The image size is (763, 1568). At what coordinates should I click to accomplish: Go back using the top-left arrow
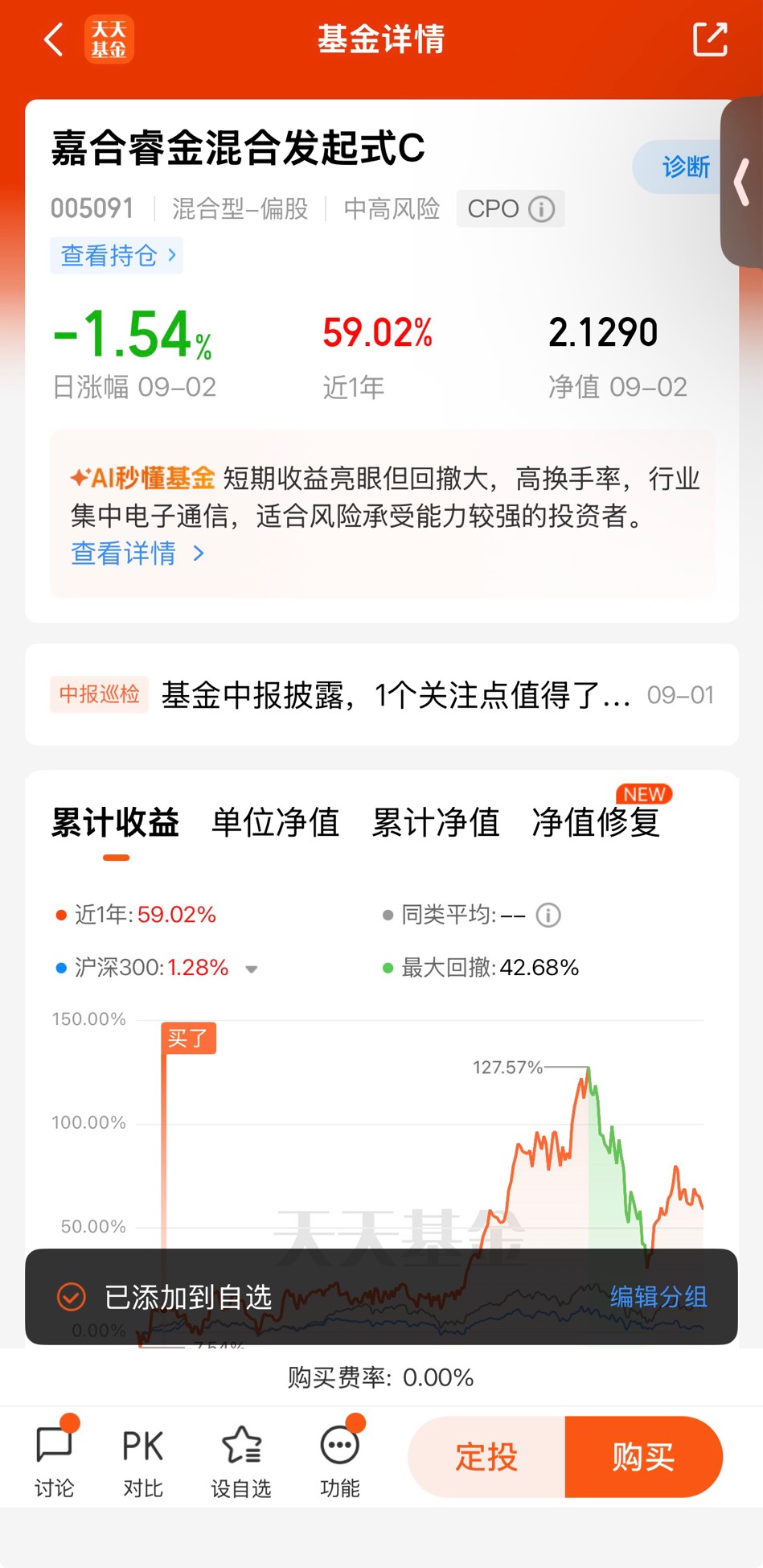(53, 39)
